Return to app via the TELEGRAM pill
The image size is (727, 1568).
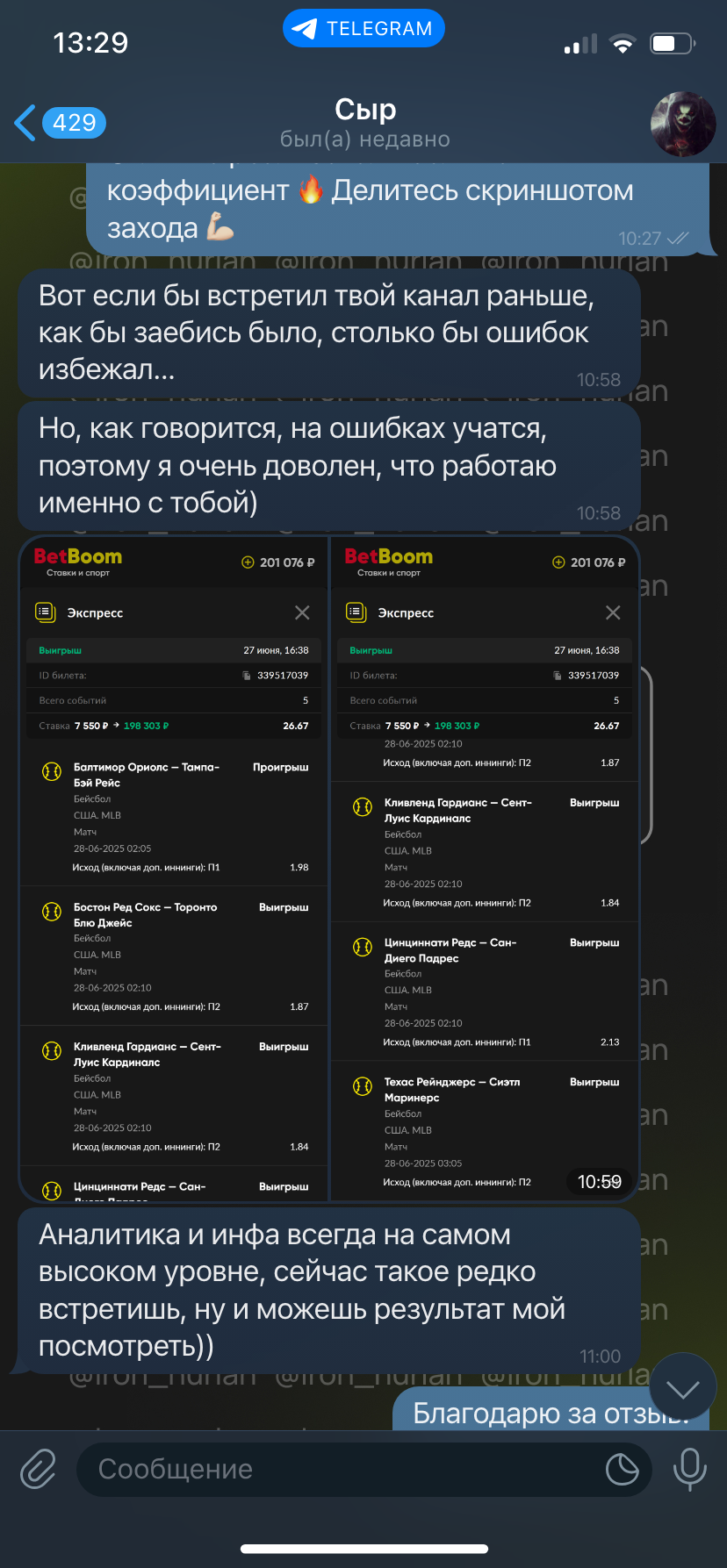(363, 28)
